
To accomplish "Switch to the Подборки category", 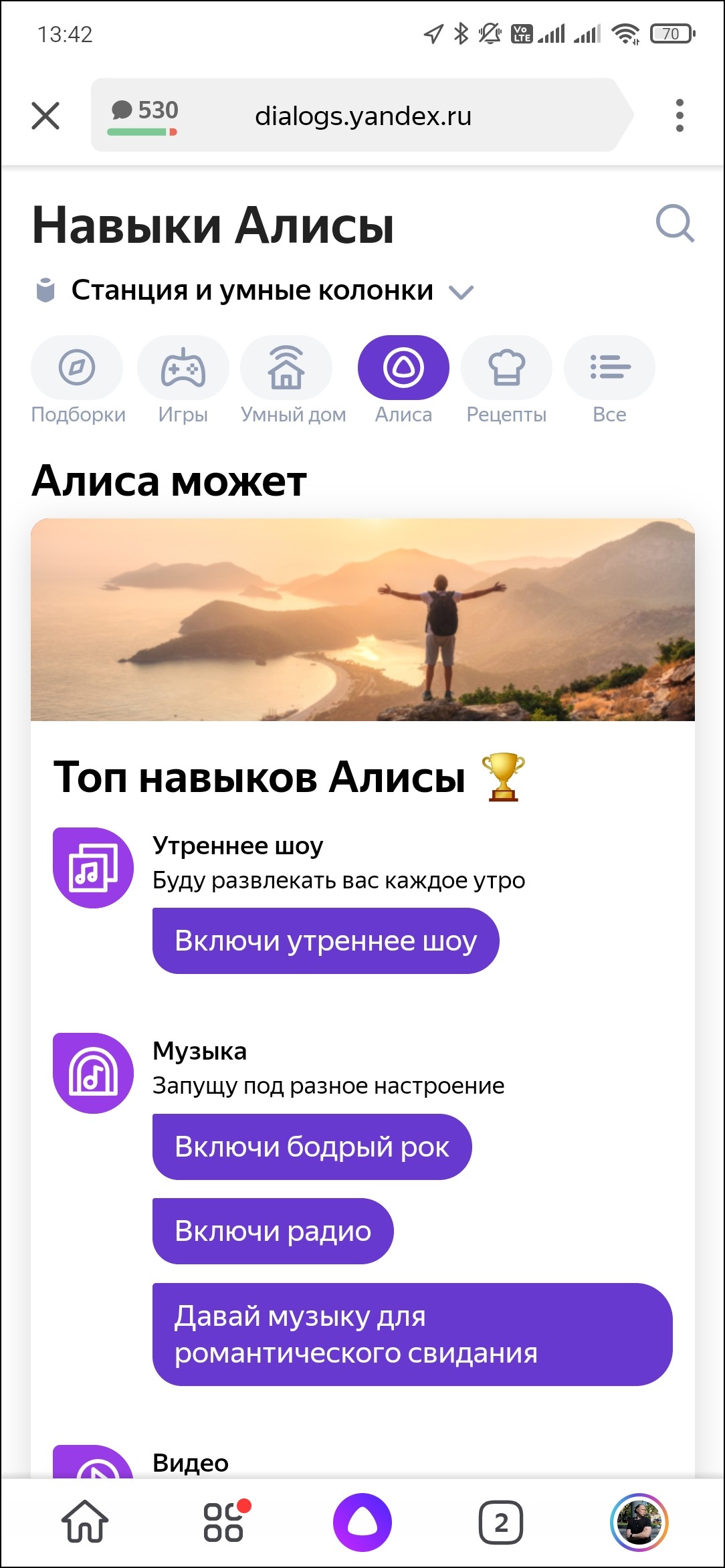I will (x=78, y=368).
